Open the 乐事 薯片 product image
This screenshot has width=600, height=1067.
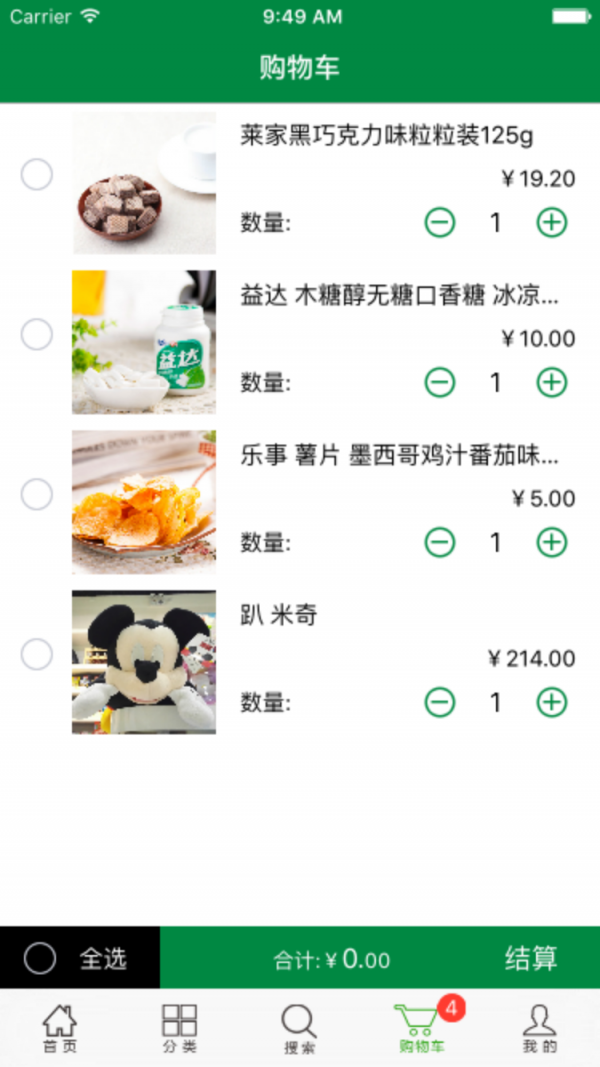[x=144, y=502]
